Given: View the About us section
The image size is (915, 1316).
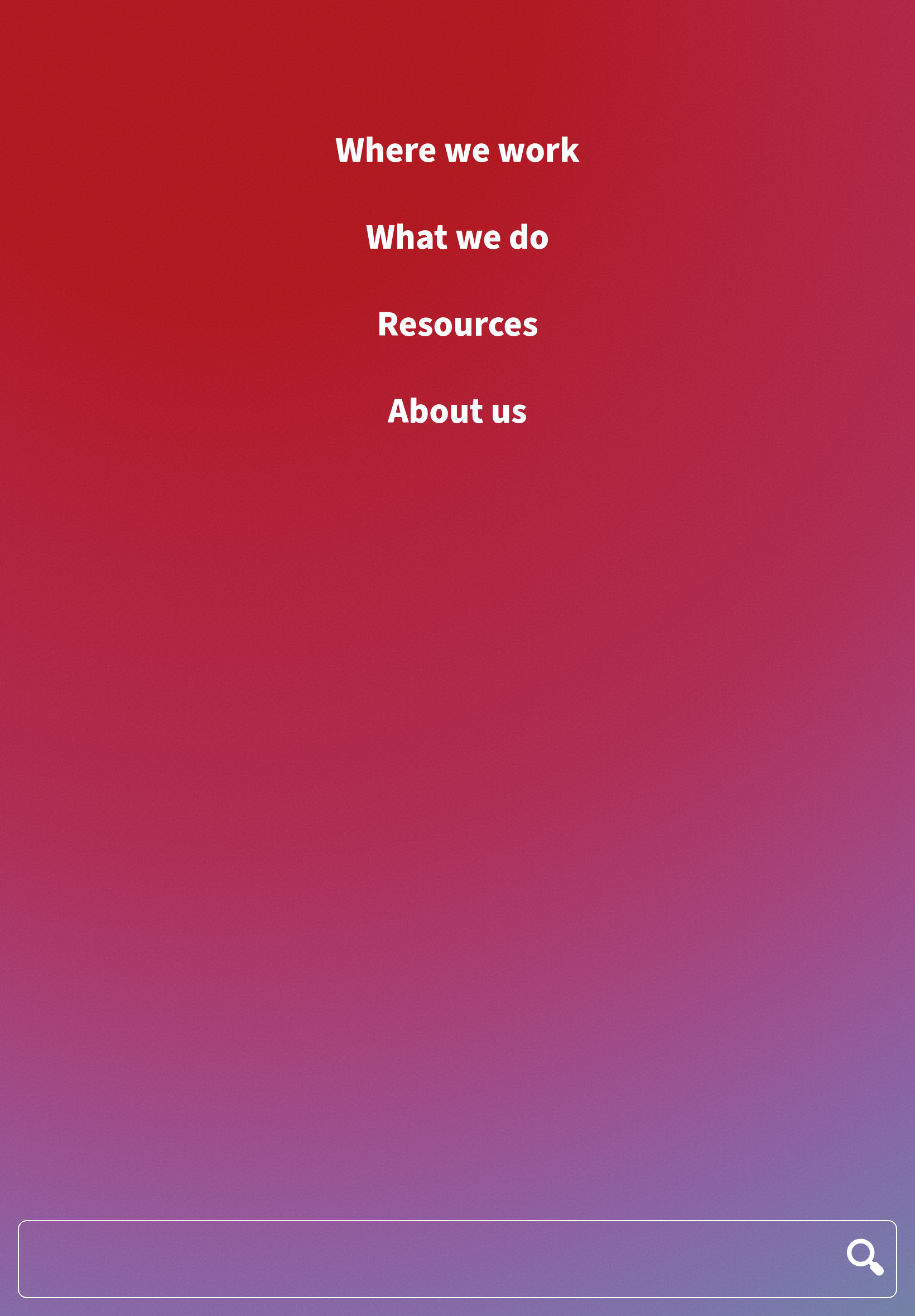Looking at the screenshot, I should click(457, 412).
